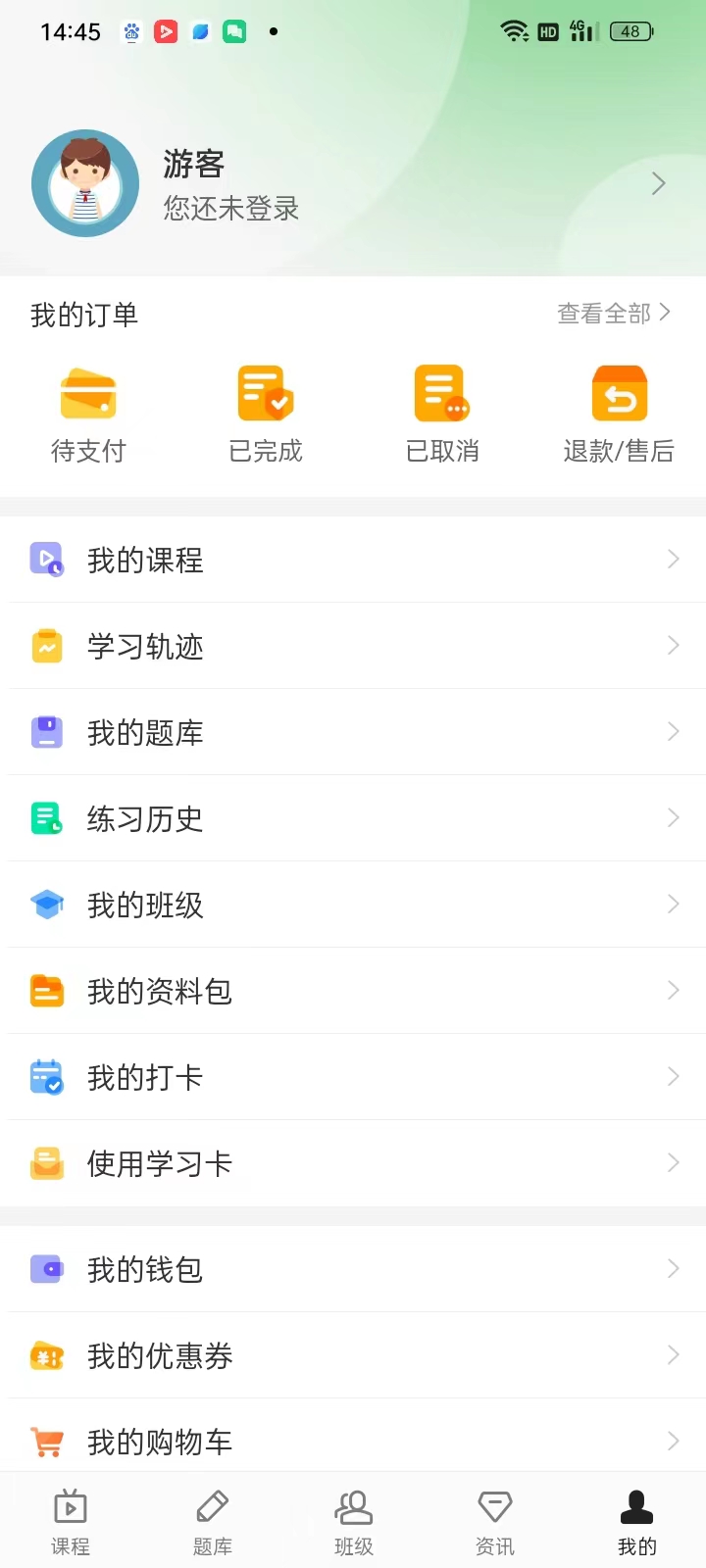Open the 我的课程 row

click(353, 561)
